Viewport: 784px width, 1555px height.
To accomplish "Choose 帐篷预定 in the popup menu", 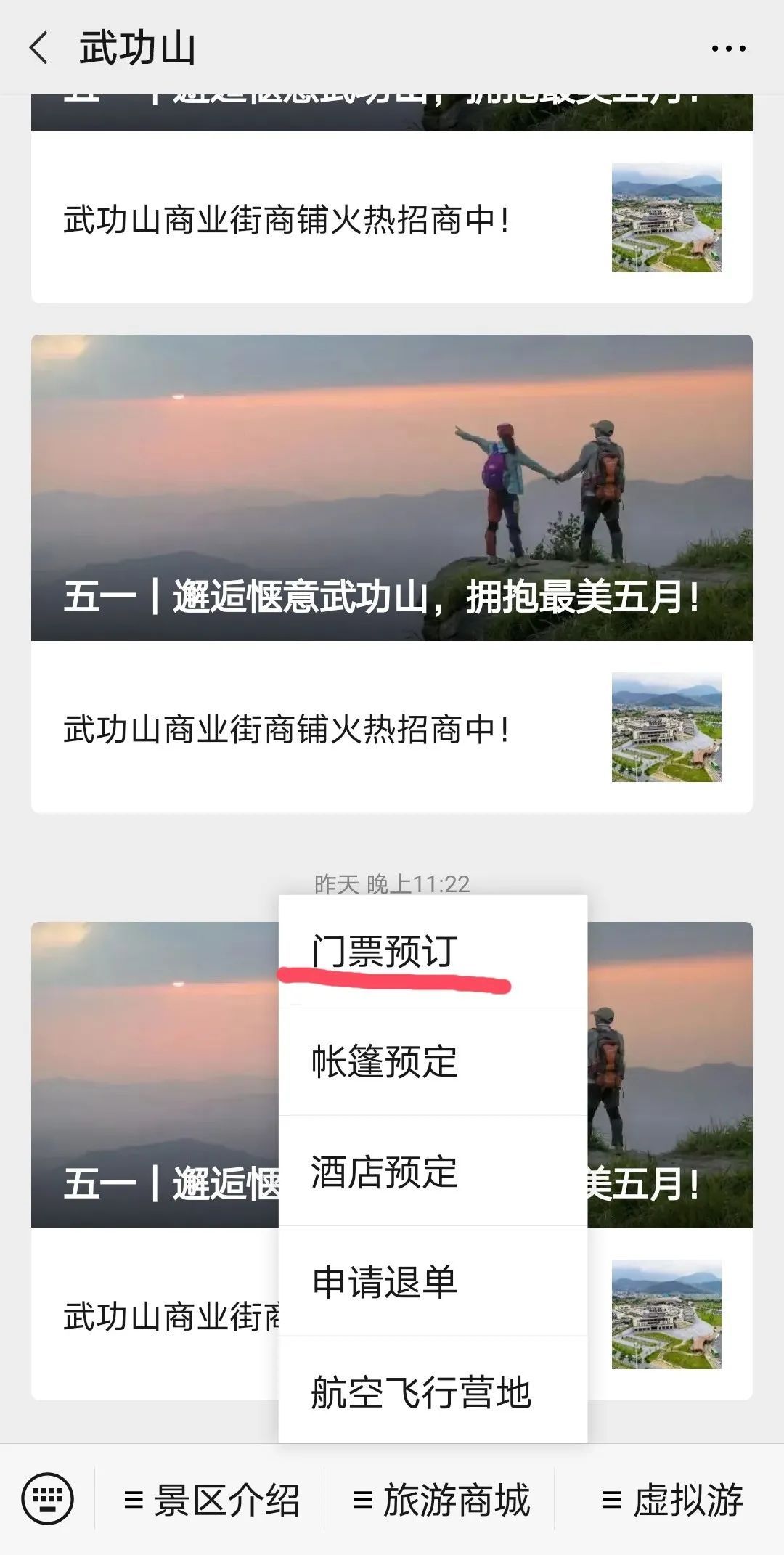I will [432, 1061].
